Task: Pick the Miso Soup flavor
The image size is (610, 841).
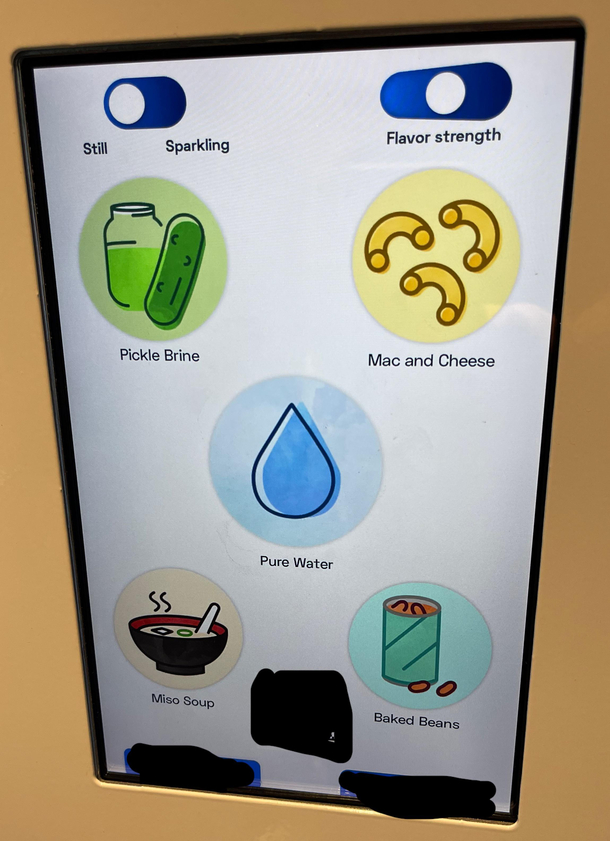Action: tap(179, 633)
